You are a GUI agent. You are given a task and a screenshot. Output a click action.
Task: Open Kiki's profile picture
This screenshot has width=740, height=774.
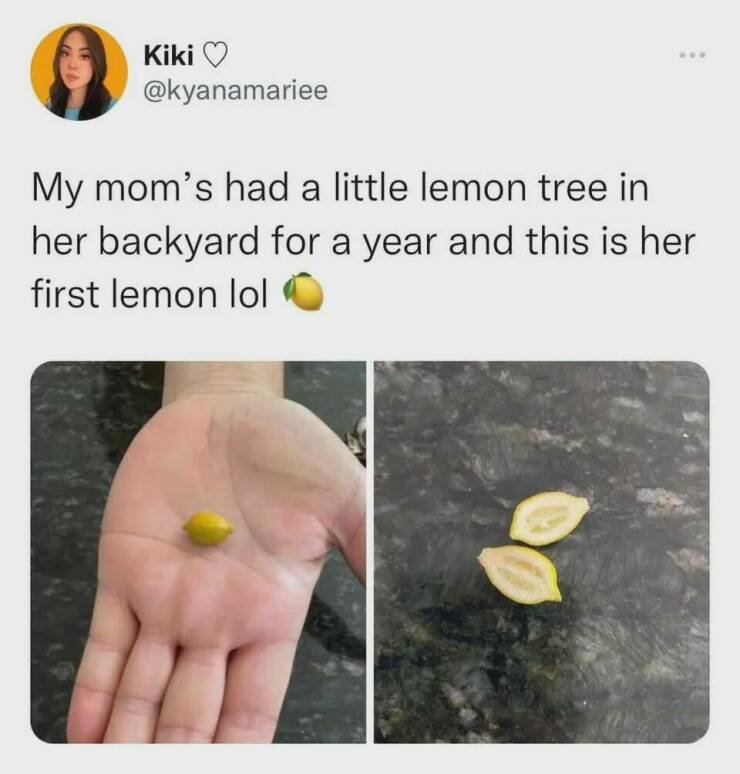(x=79, y=72)
